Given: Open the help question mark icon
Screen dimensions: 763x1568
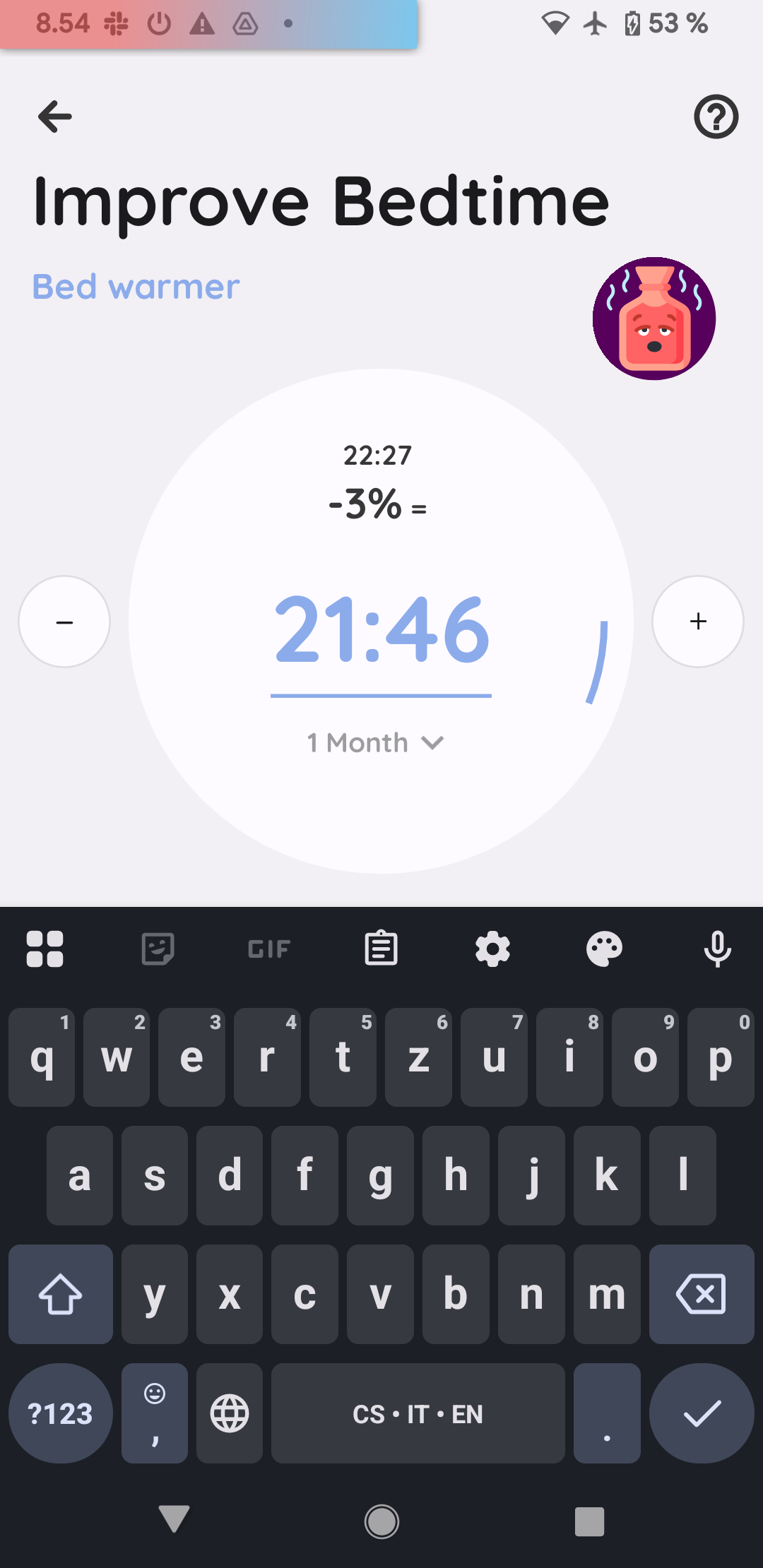Looking at the screenshot, I should tap(716, 117).
